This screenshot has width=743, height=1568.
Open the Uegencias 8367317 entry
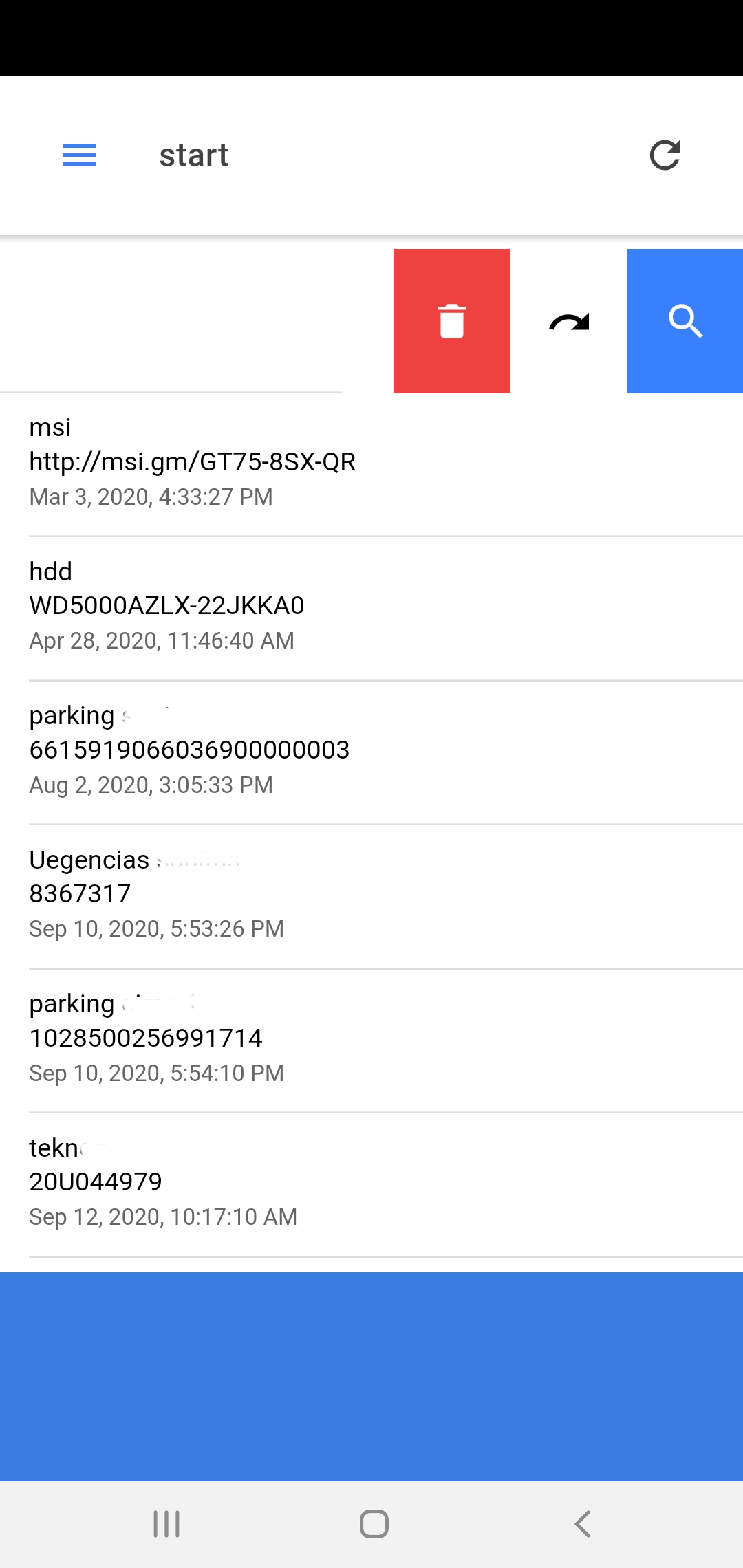click(371, 897)
